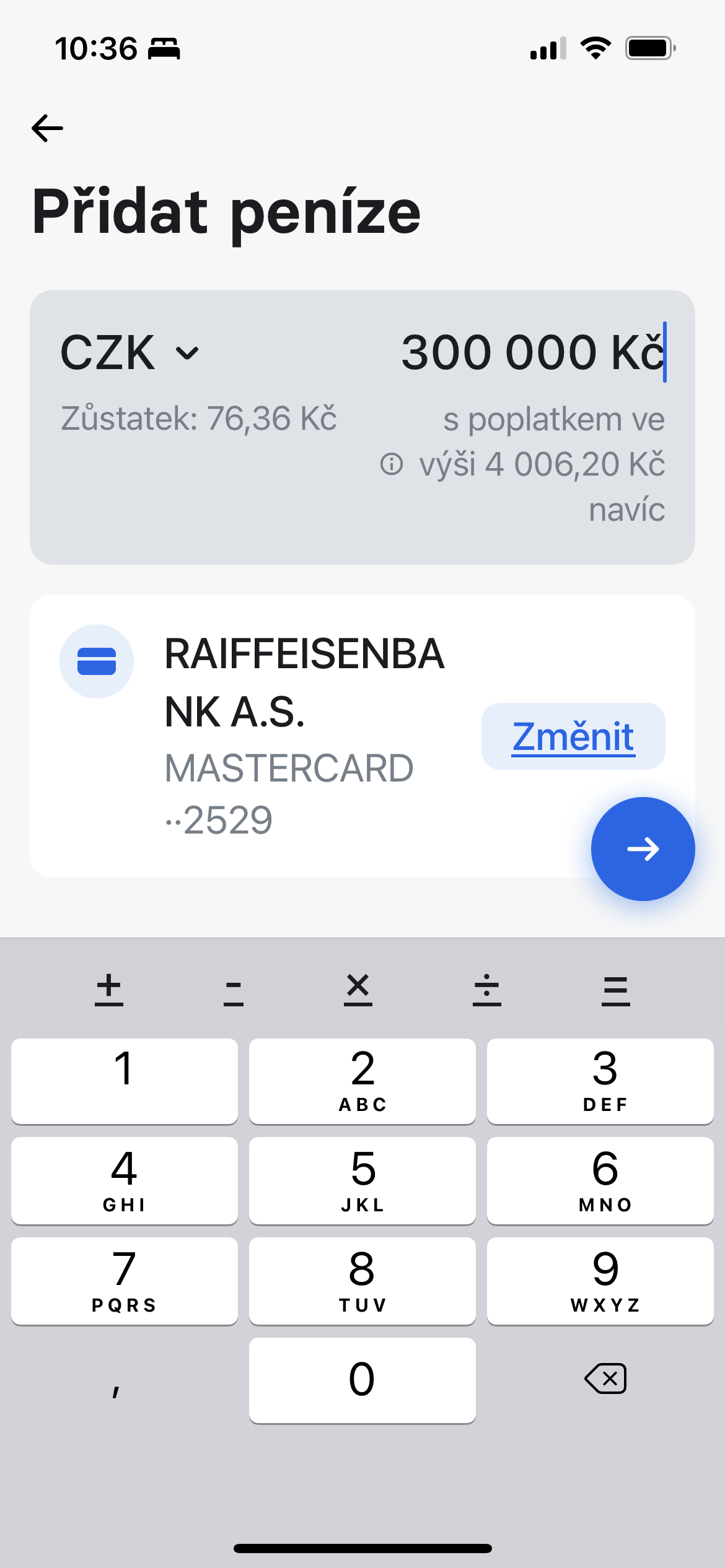Enter digit 0 on the keypad
725x1568 pixels.
tap(362, 1380)
